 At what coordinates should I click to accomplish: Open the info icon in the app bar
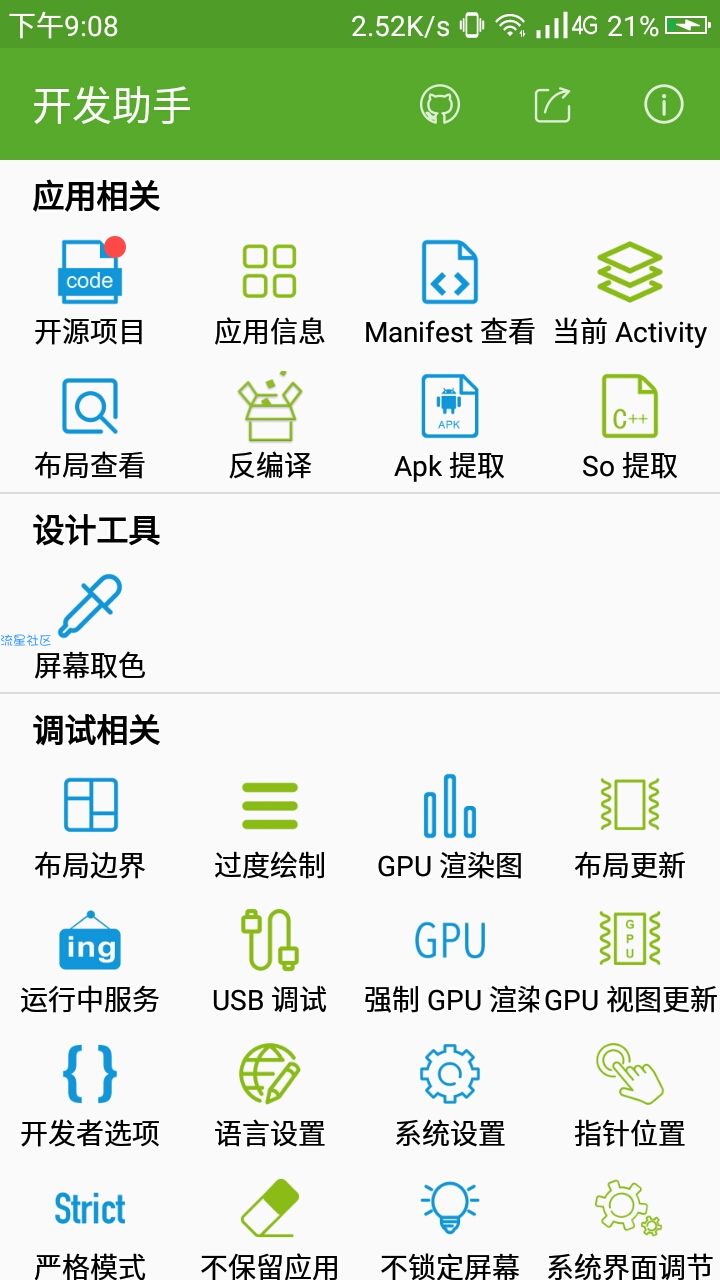(x=664, y=105)
